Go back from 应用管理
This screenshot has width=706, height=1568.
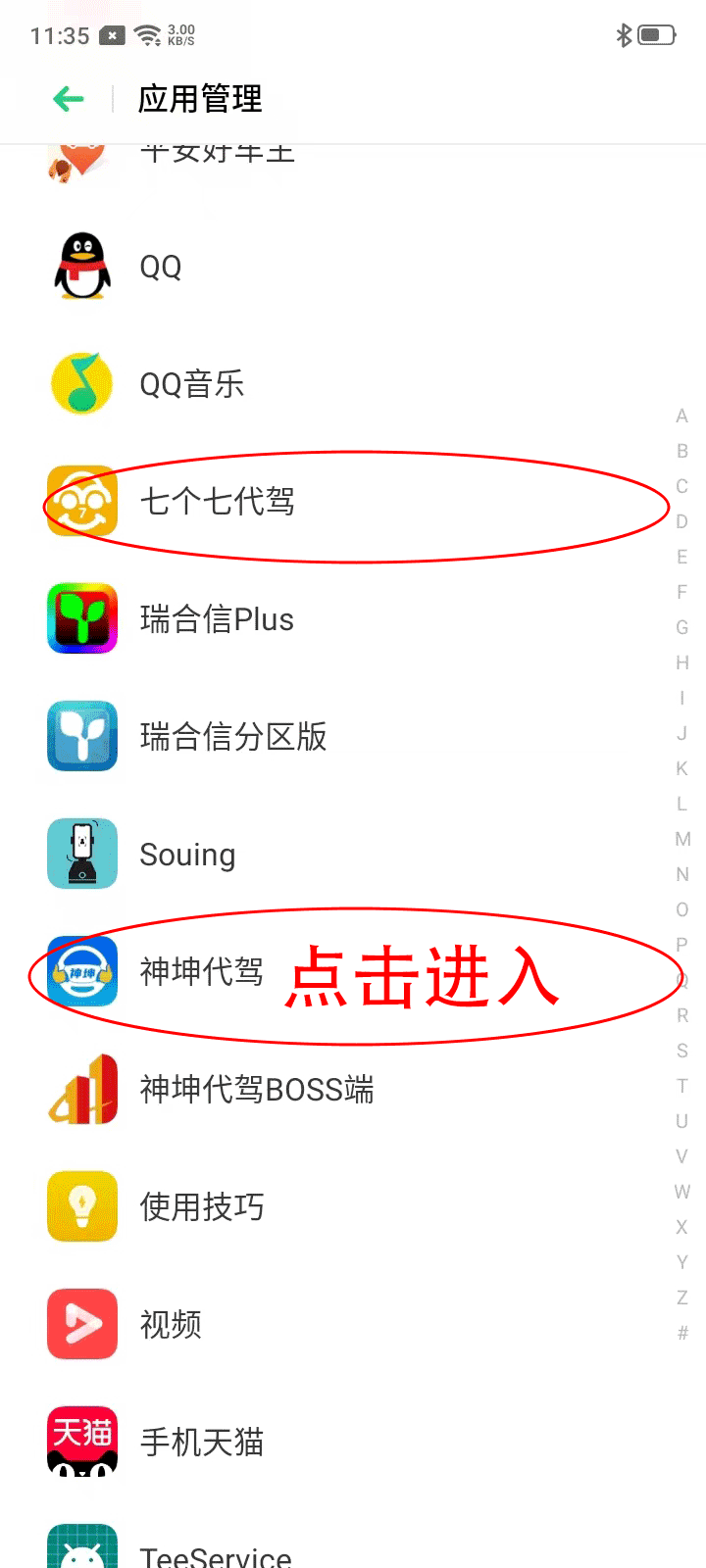point(69,99)
